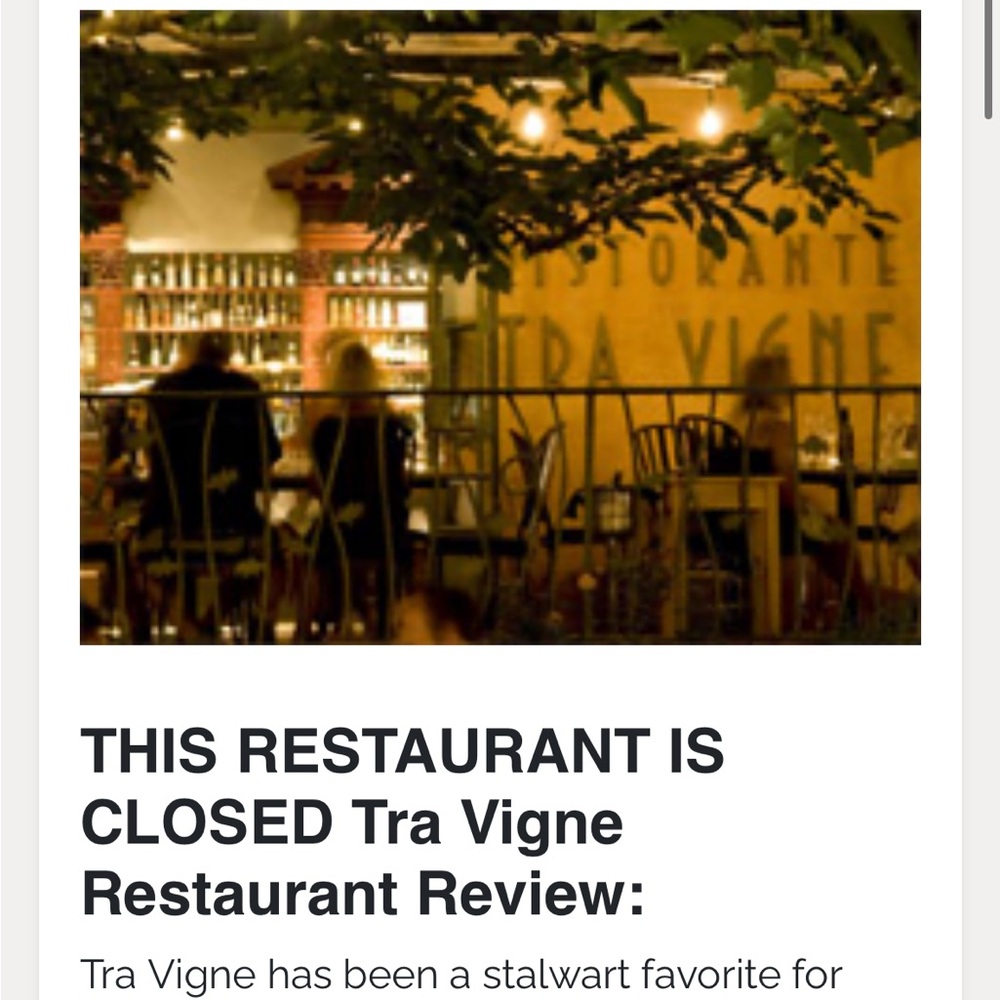The width and height of the screenshot is (1000, 1000).
Task: Open the Tra Vigne restaurant photo
Action: 500,327
